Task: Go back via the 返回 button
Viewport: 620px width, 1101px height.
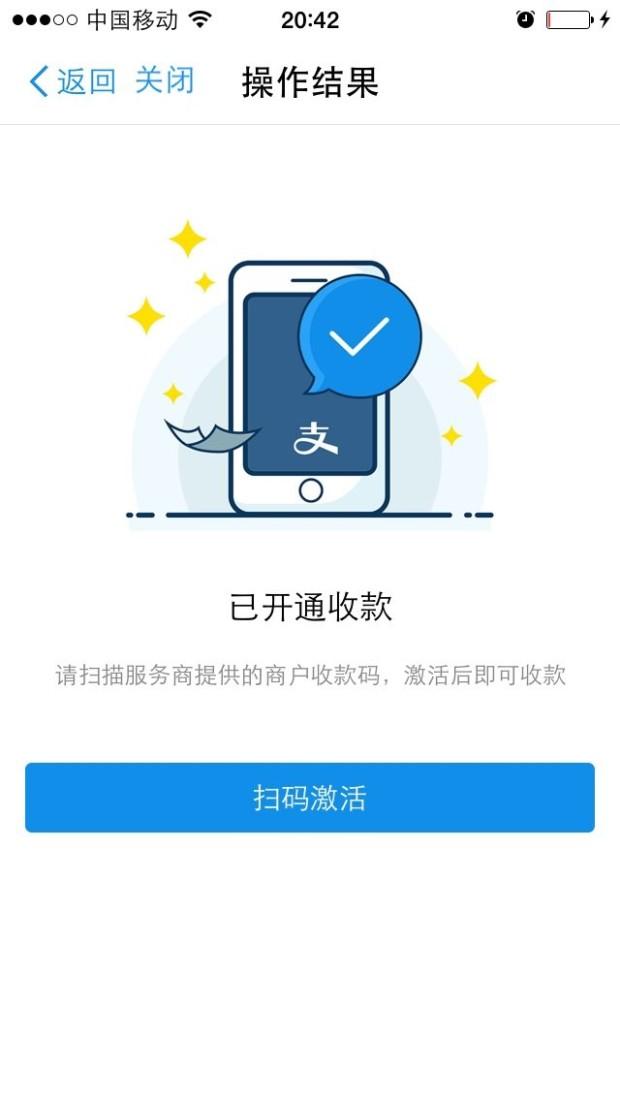Action: coord(73,81)
